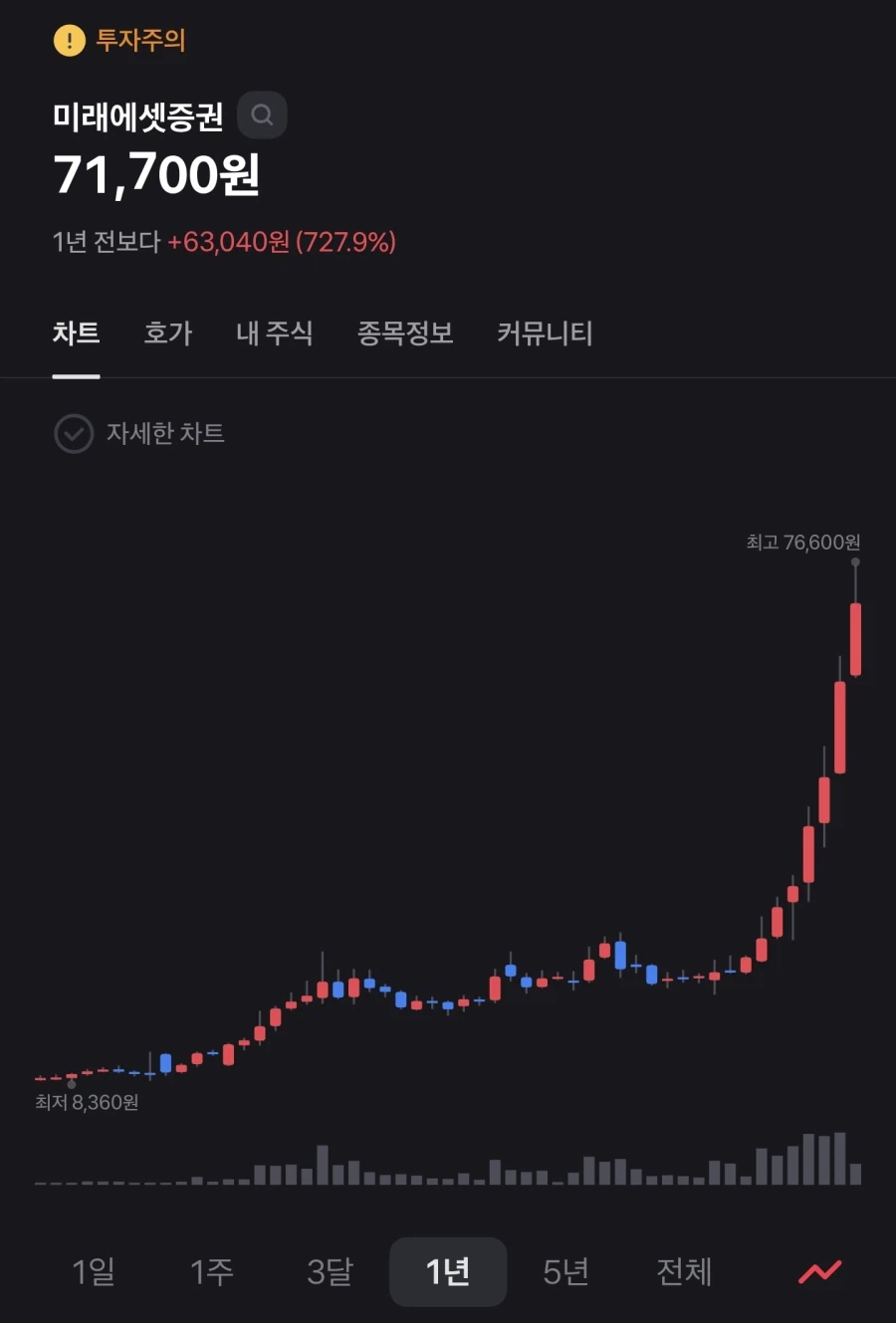Switch chart style using the zigzag toggle
This screenshot has height=1323, width=896.
point(819,1271)
